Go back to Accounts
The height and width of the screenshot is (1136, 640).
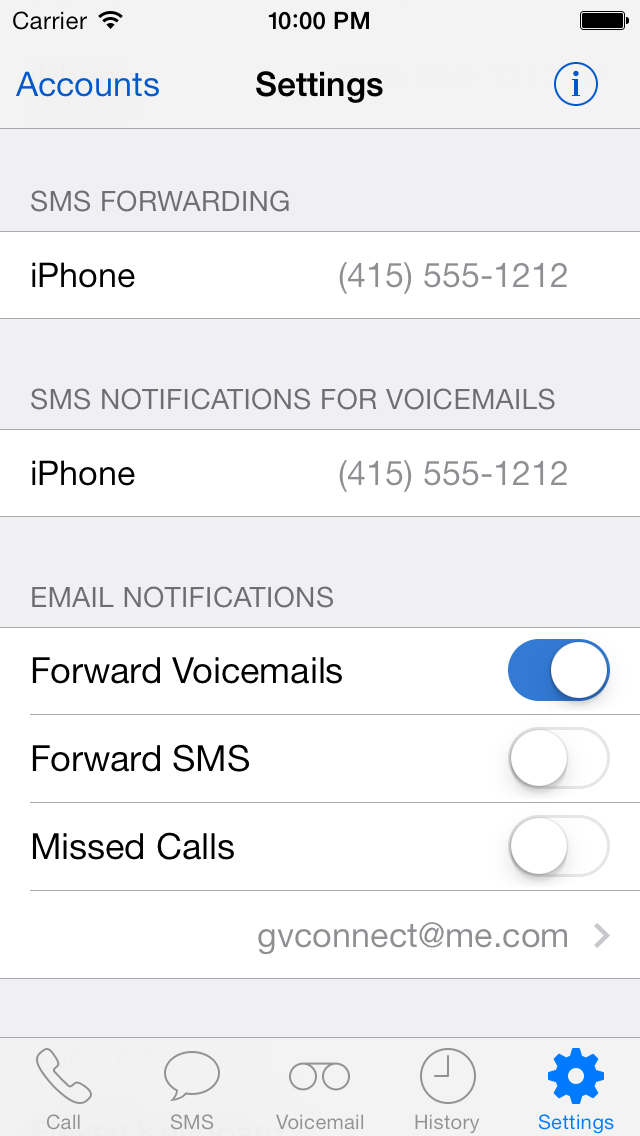(x=88, y=85)
